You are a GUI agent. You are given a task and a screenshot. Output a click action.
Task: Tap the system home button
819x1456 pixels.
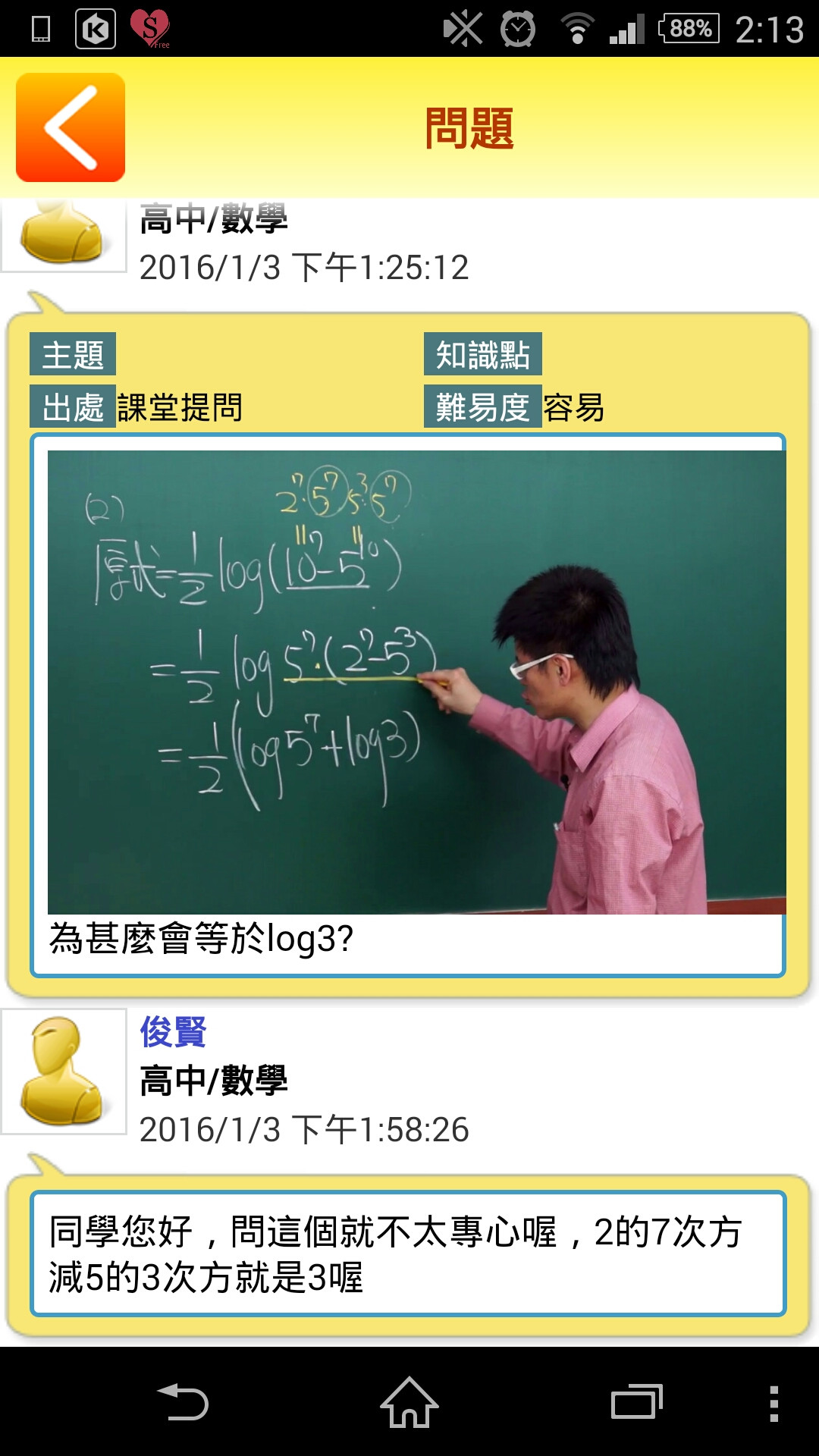tap(409, 1402)
